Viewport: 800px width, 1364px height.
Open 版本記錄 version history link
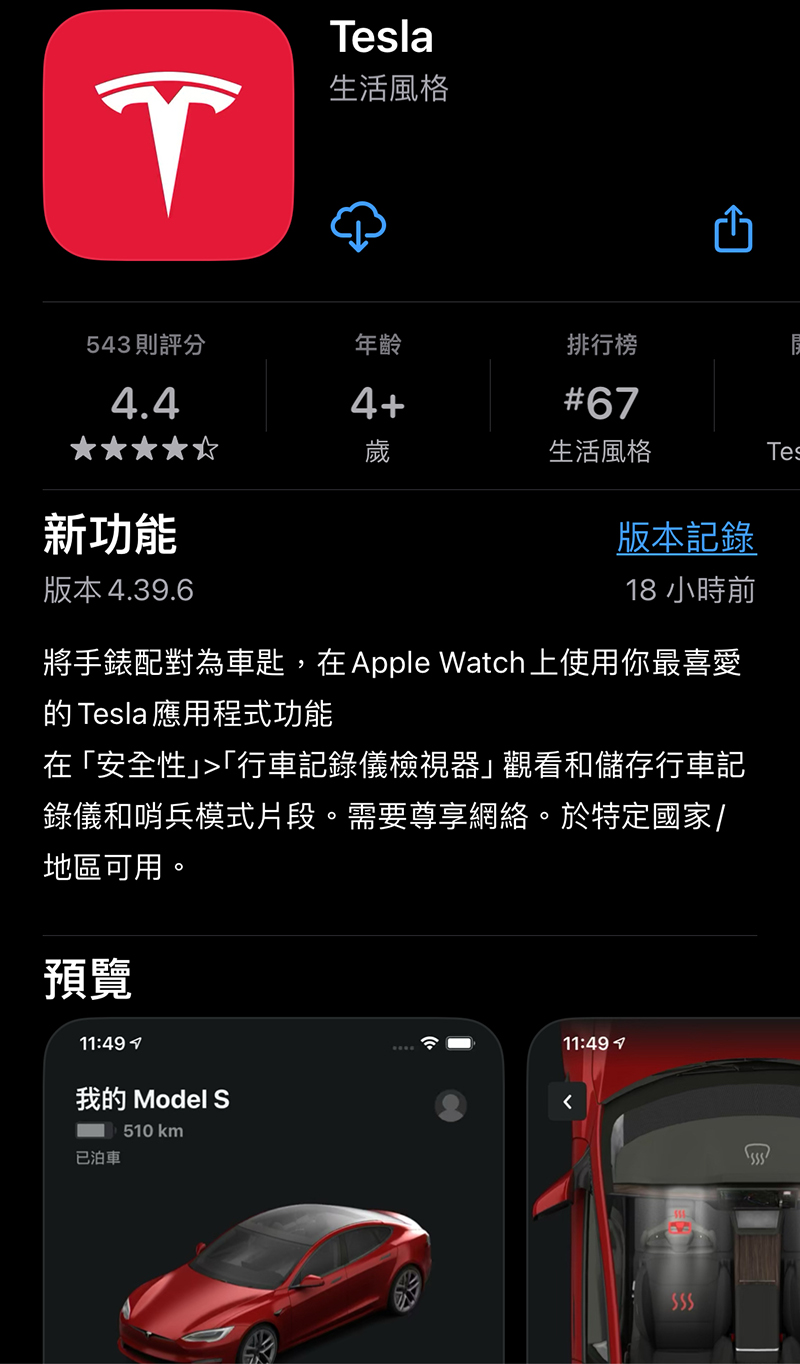pyautogui.click(x=686, y=537)
